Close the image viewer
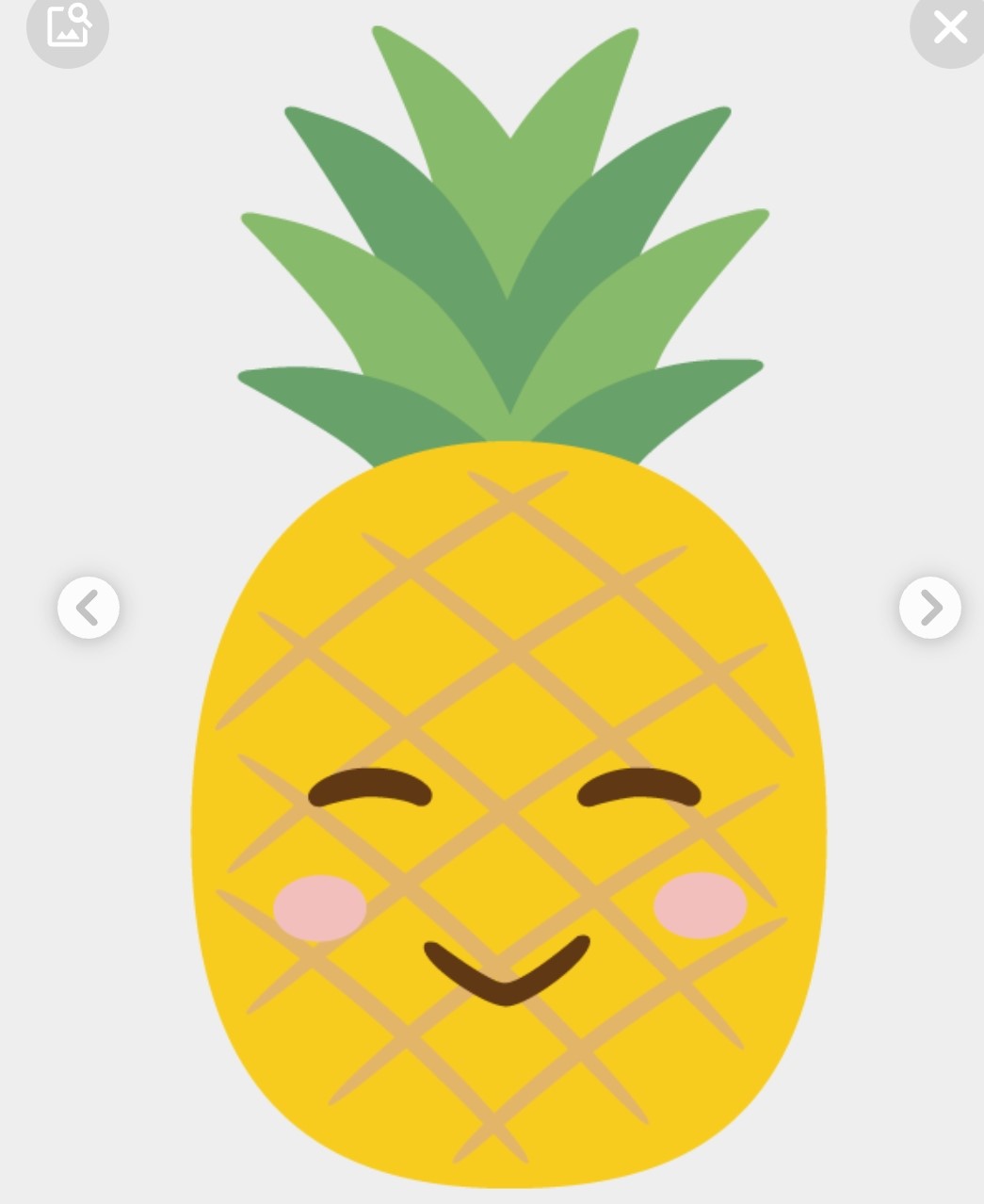 point(949,27)
